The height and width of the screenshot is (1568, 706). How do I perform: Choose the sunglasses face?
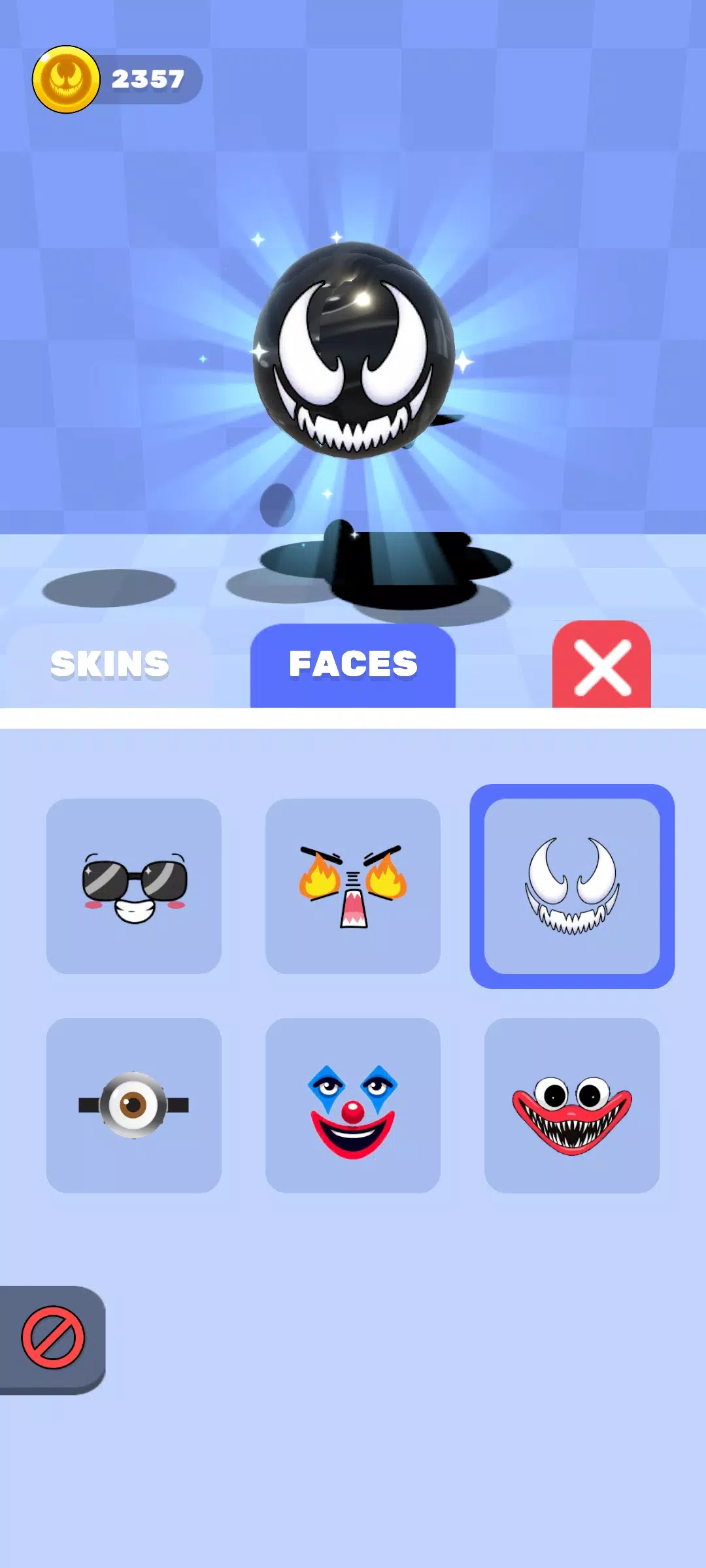click(x=134, y=886)
